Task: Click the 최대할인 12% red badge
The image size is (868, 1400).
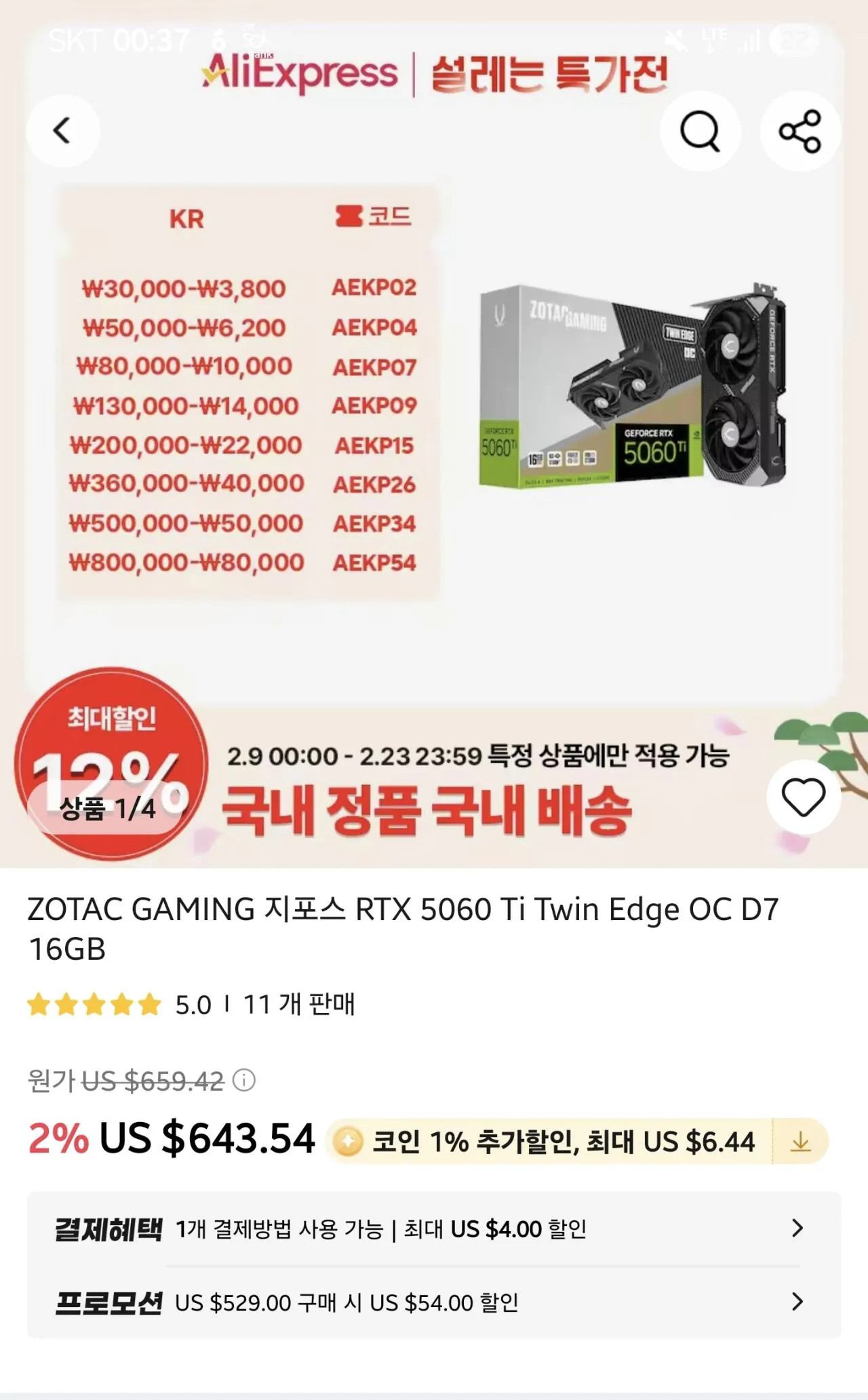Action: [112, 759]
